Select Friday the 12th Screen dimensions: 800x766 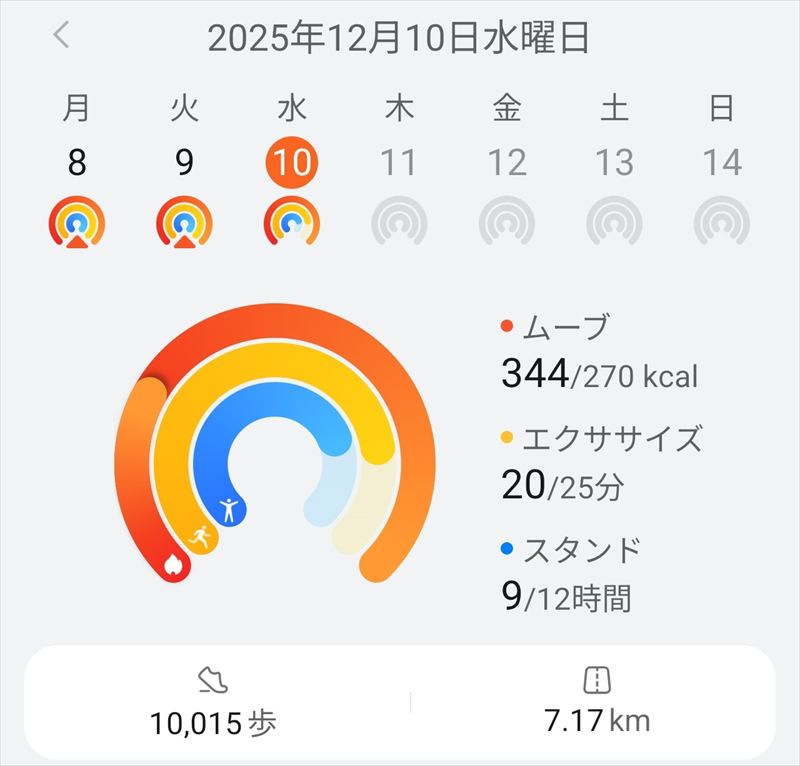(x=507, y=162)
